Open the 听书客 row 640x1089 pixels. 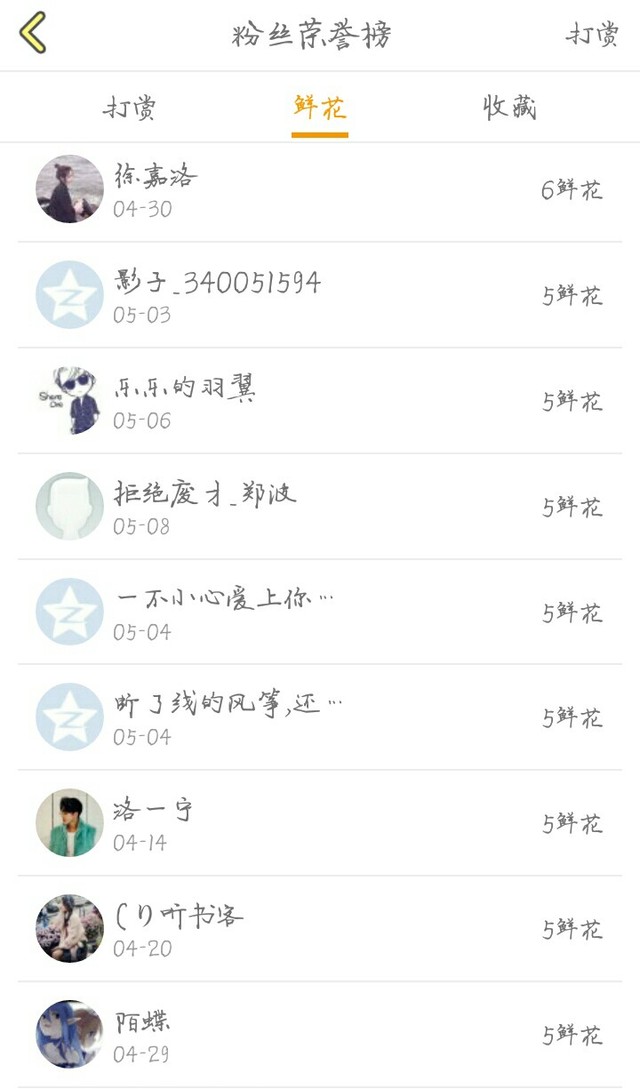320,929
